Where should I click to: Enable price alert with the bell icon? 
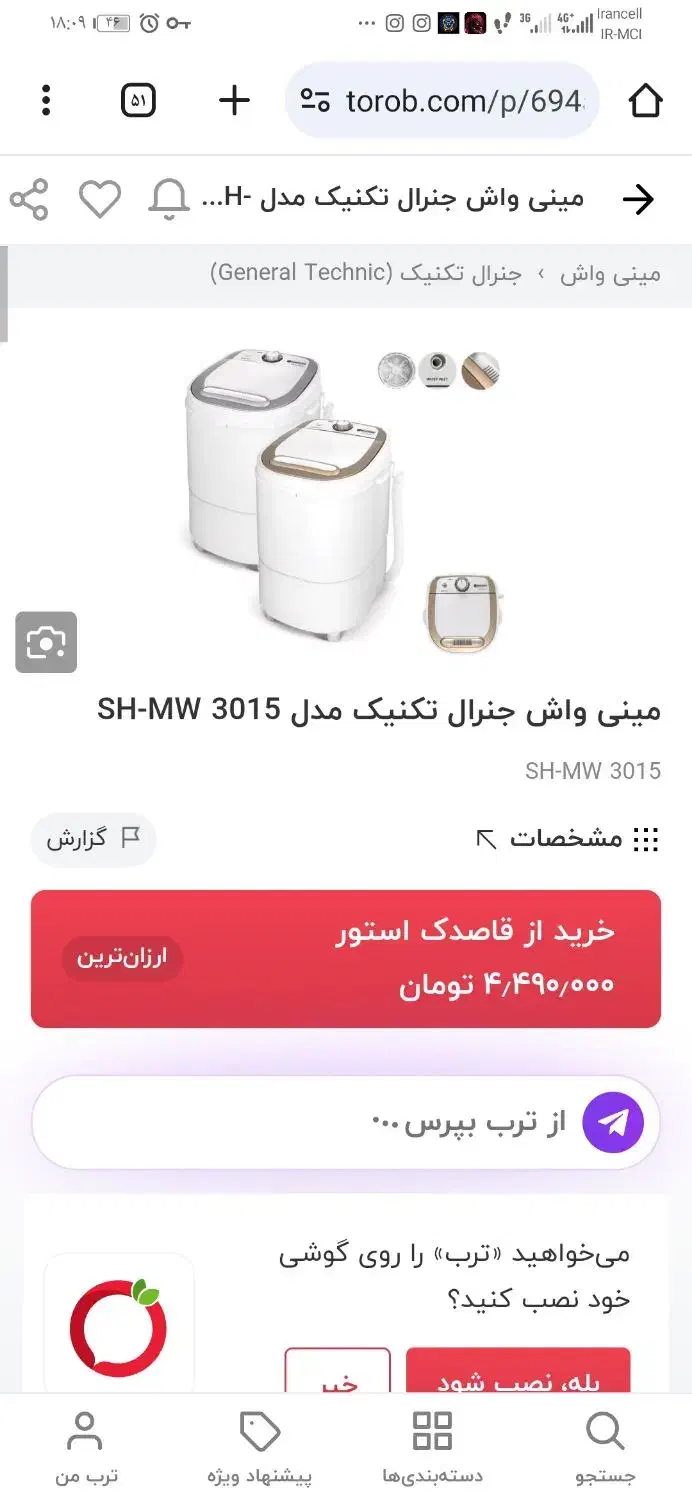pos(169,200)
